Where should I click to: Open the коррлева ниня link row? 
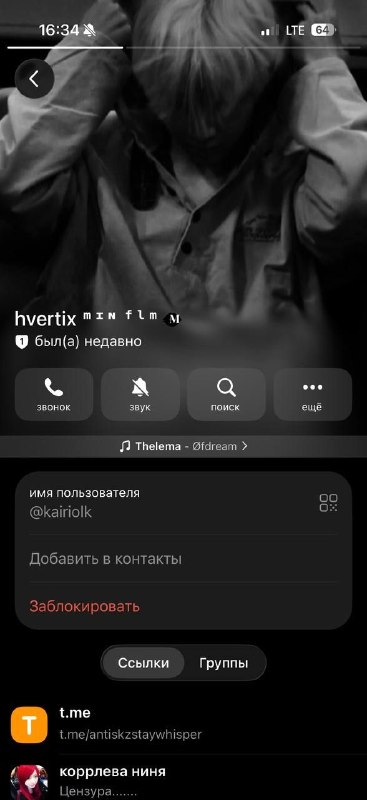(x=183, y=778)
